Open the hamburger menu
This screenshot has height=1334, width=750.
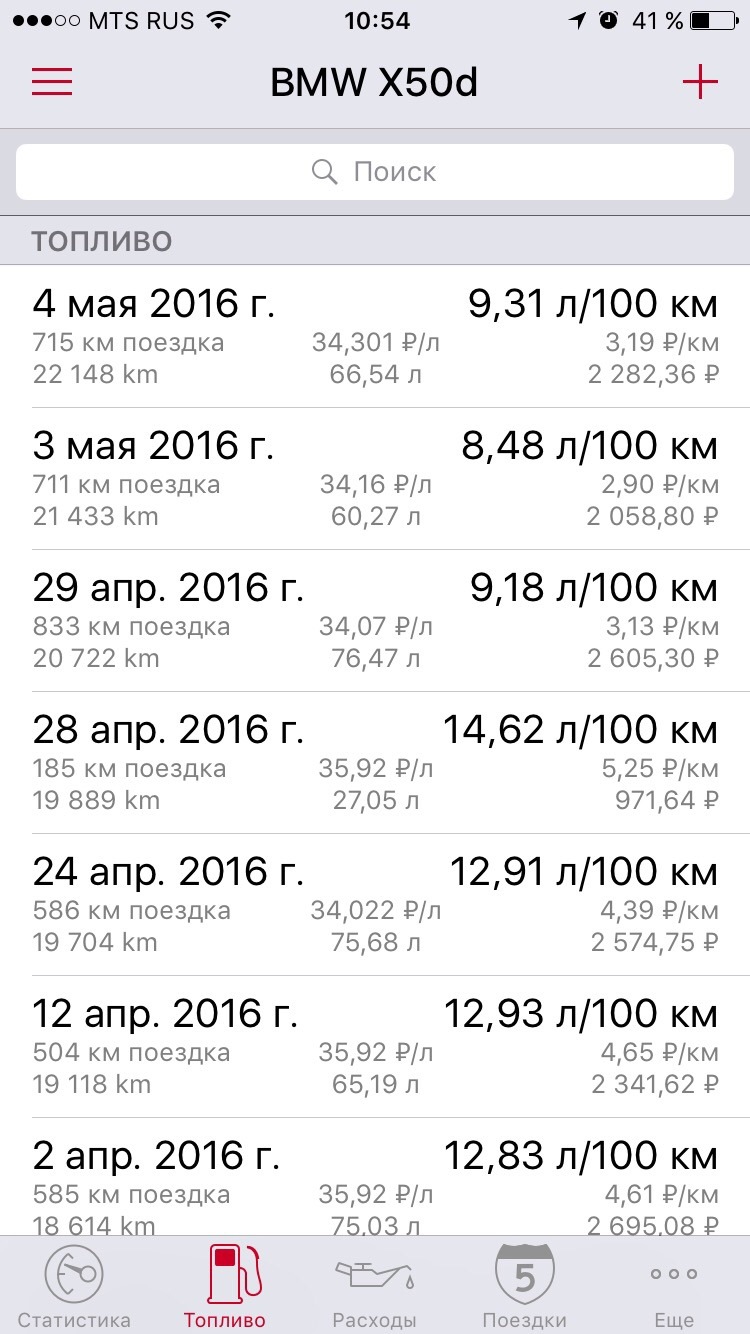(52, 82)
